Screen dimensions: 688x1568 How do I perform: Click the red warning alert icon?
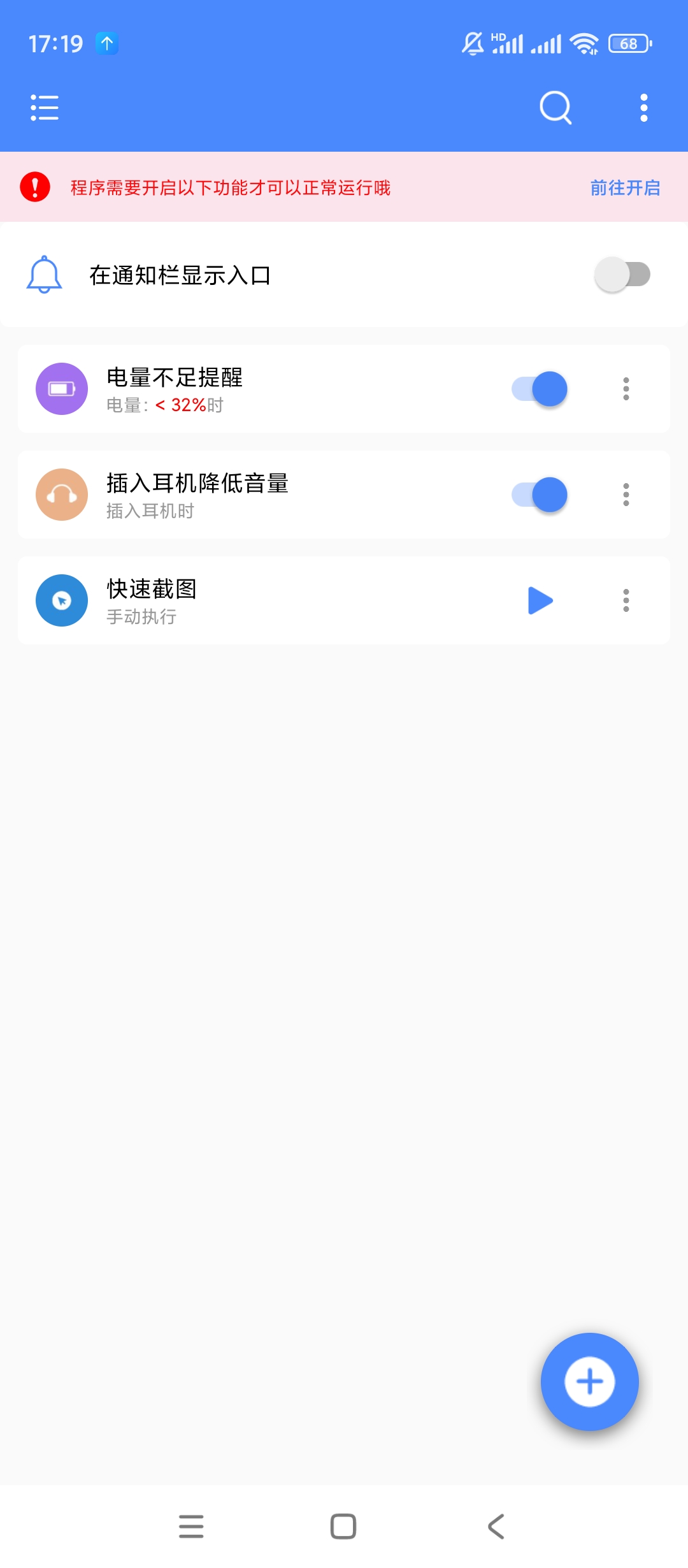click(x=35, y=188)
